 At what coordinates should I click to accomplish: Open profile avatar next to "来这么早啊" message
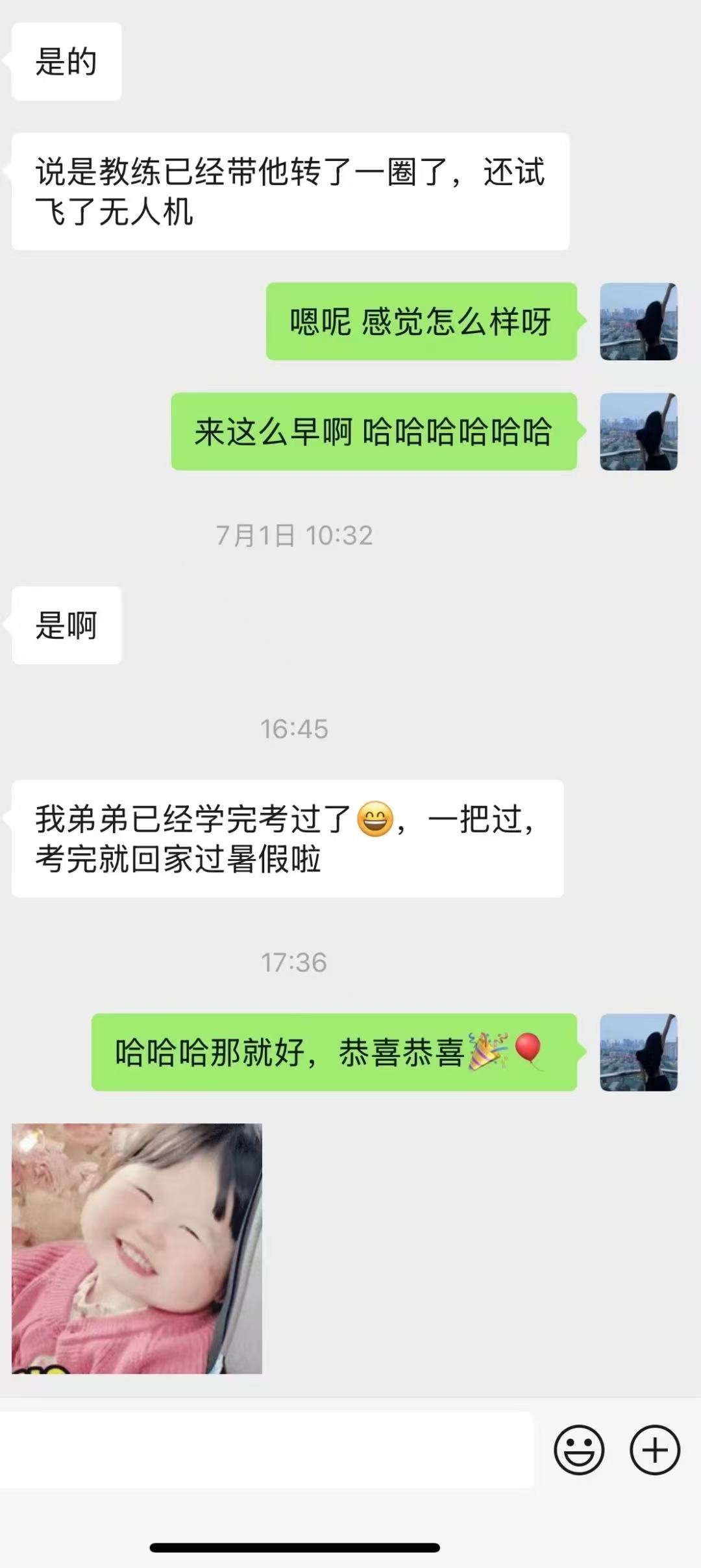(639, 432)
